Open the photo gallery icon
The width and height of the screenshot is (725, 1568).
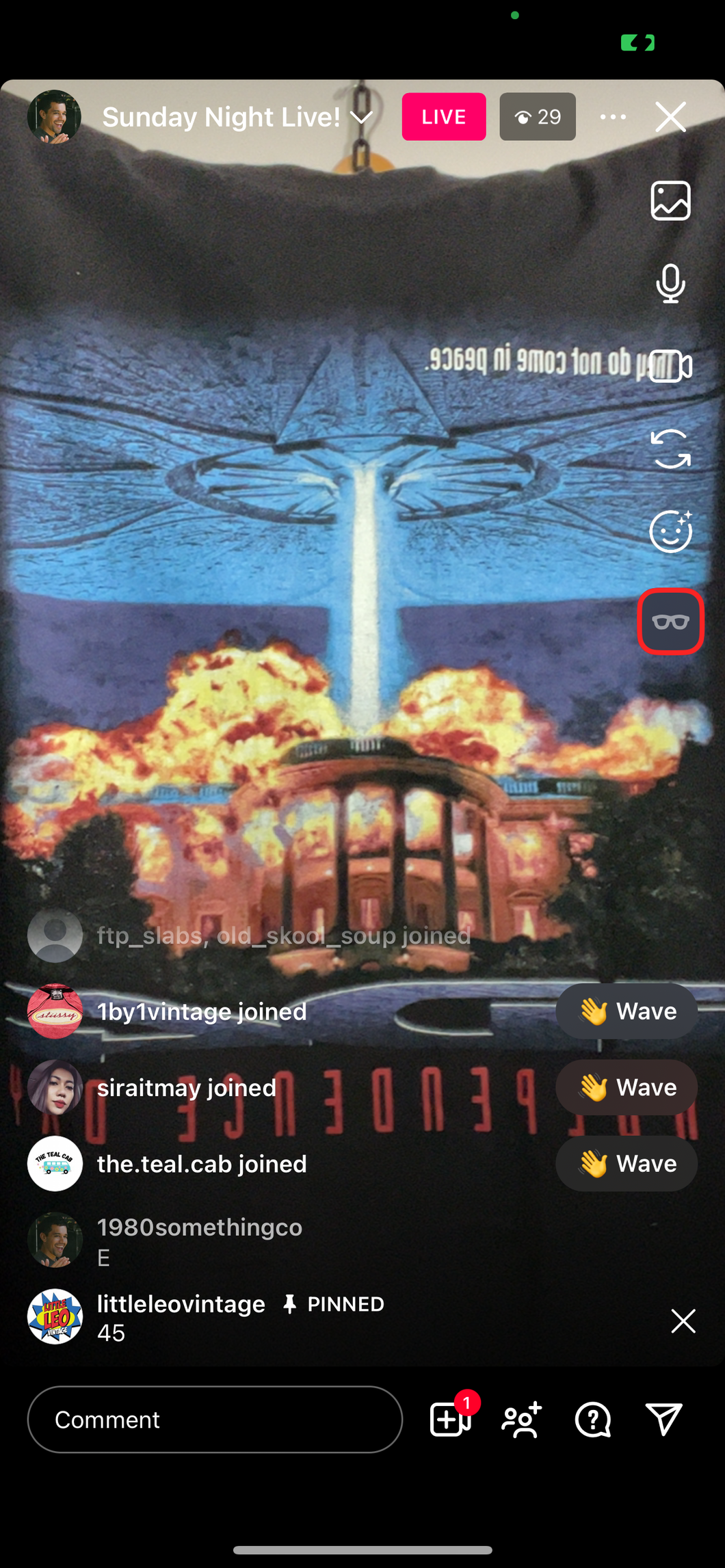click(670, 201)
